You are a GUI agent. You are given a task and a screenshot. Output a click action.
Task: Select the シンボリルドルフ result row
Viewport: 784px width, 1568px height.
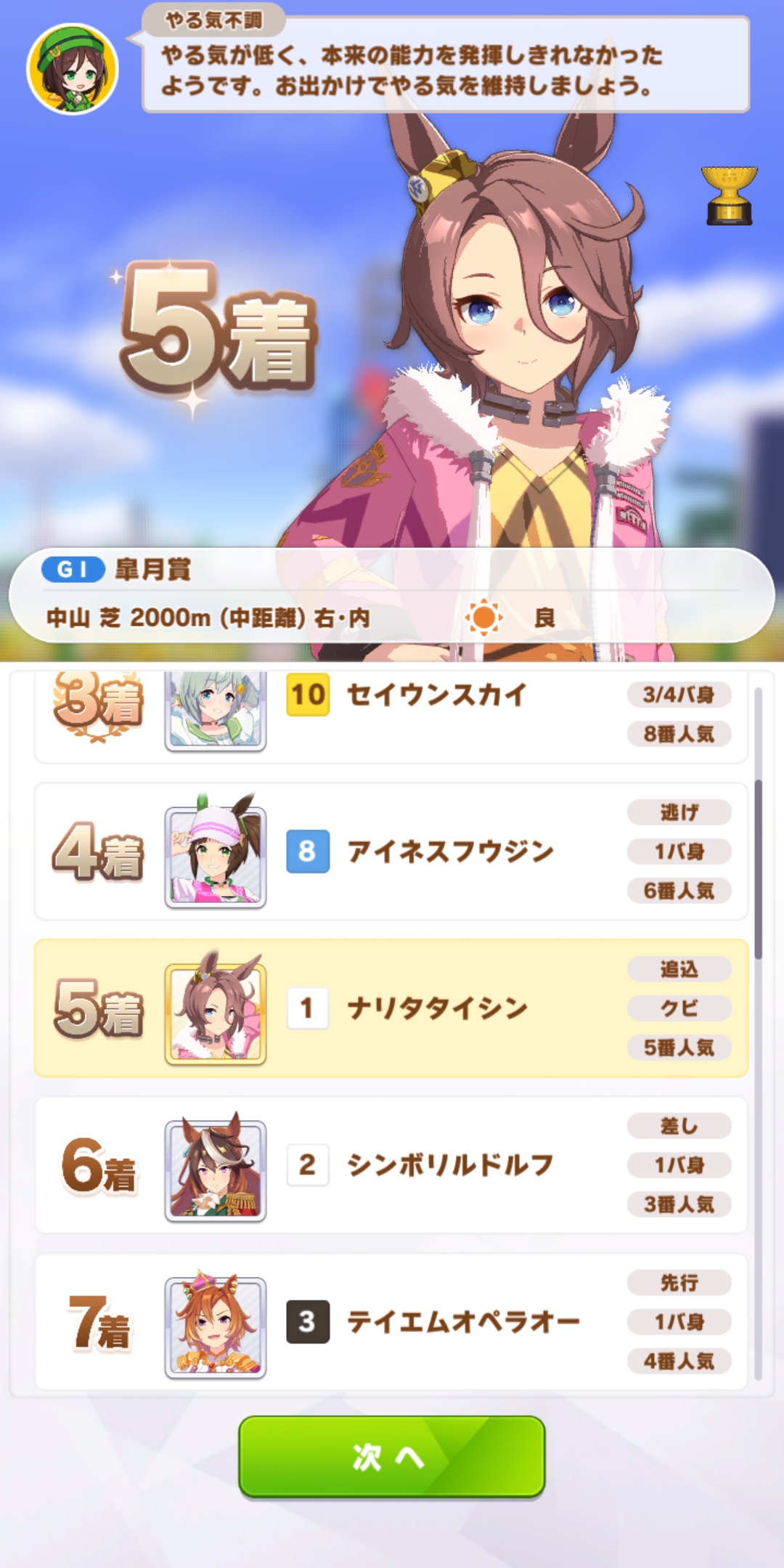(391, 1164)
